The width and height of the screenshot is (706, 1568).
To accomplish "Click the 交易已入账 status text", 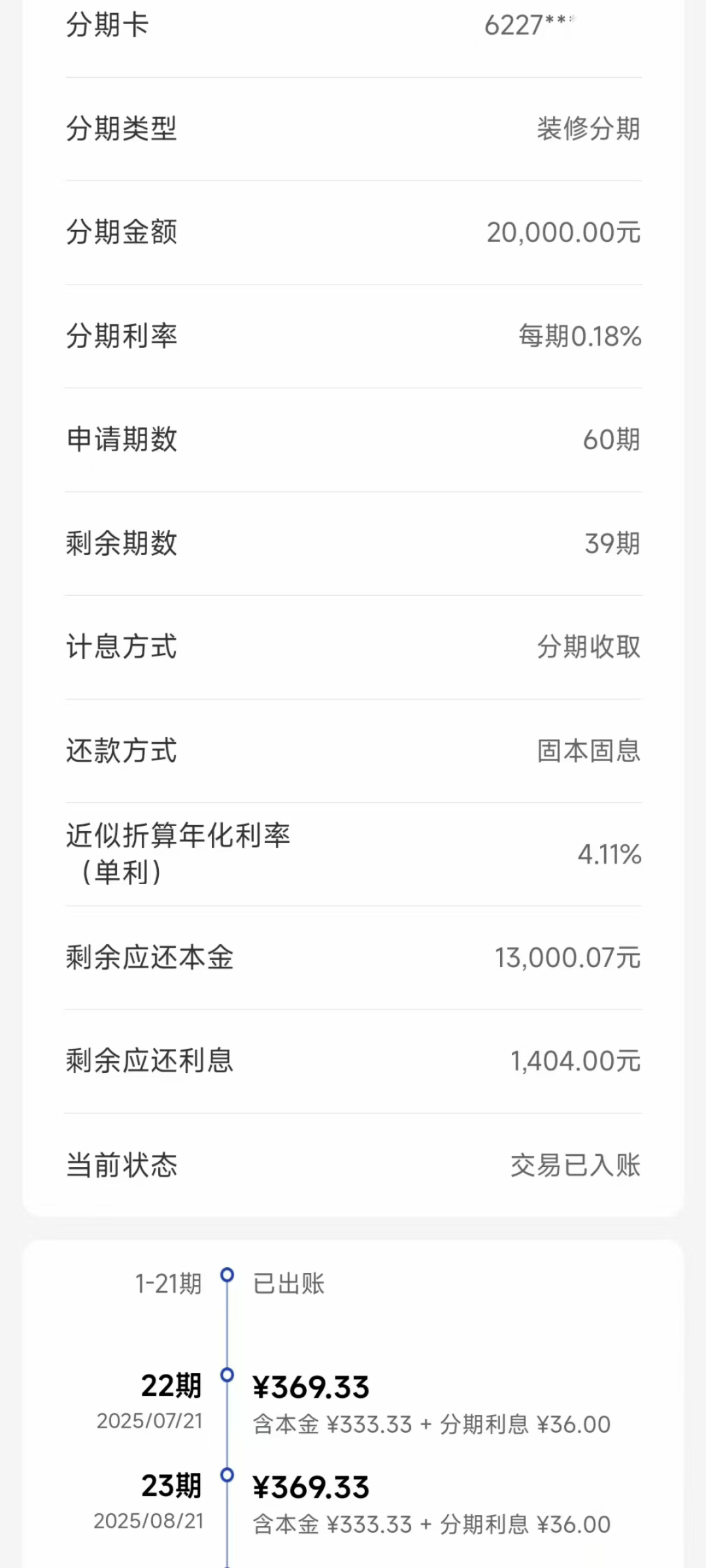I will (x=575, y=1165).
